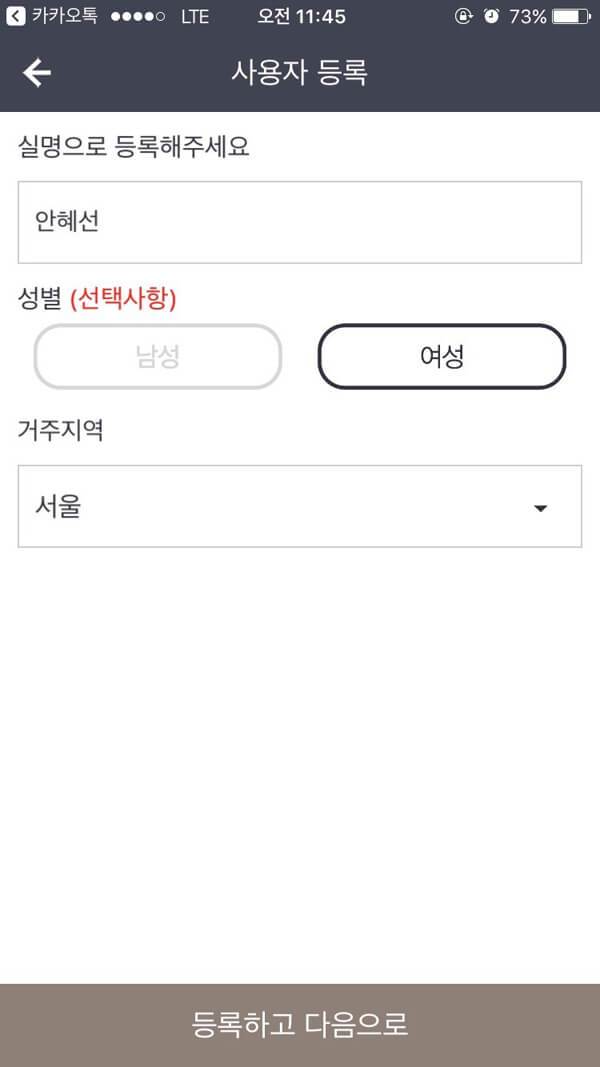
Task: Return to 카카오톡 via status bar
Action: [48, 16]
